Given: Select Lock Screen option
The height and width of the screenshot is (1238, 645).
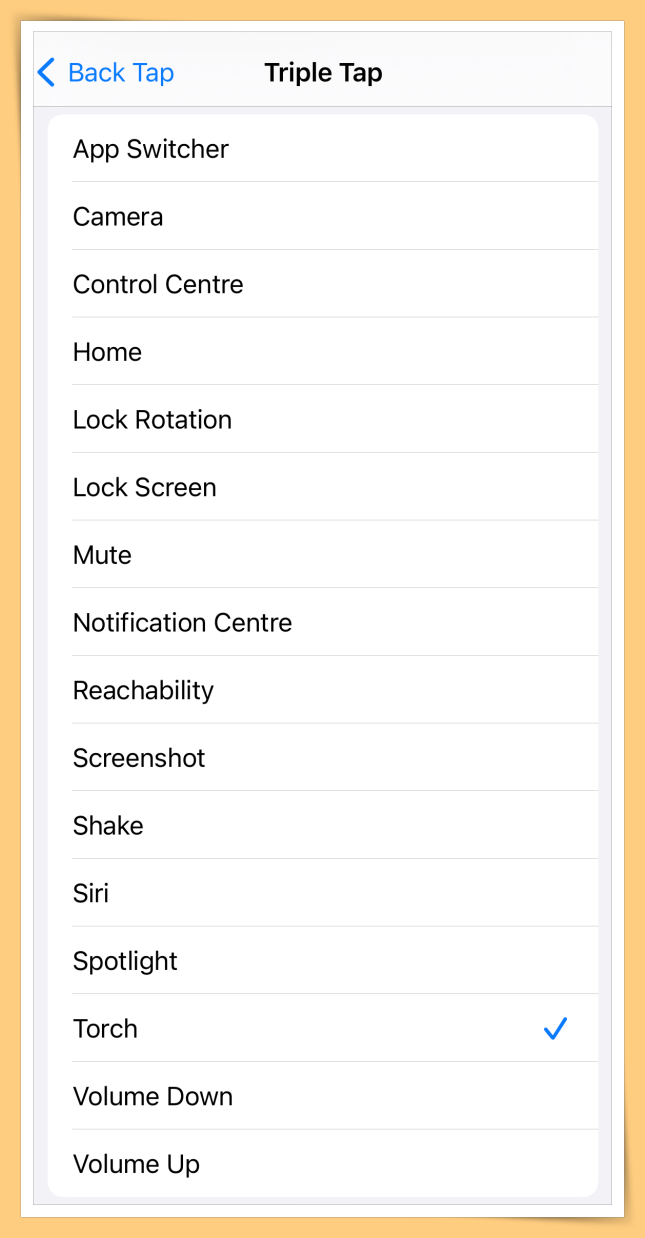Looking at the screenshot, I should click(x=323, y=487).
